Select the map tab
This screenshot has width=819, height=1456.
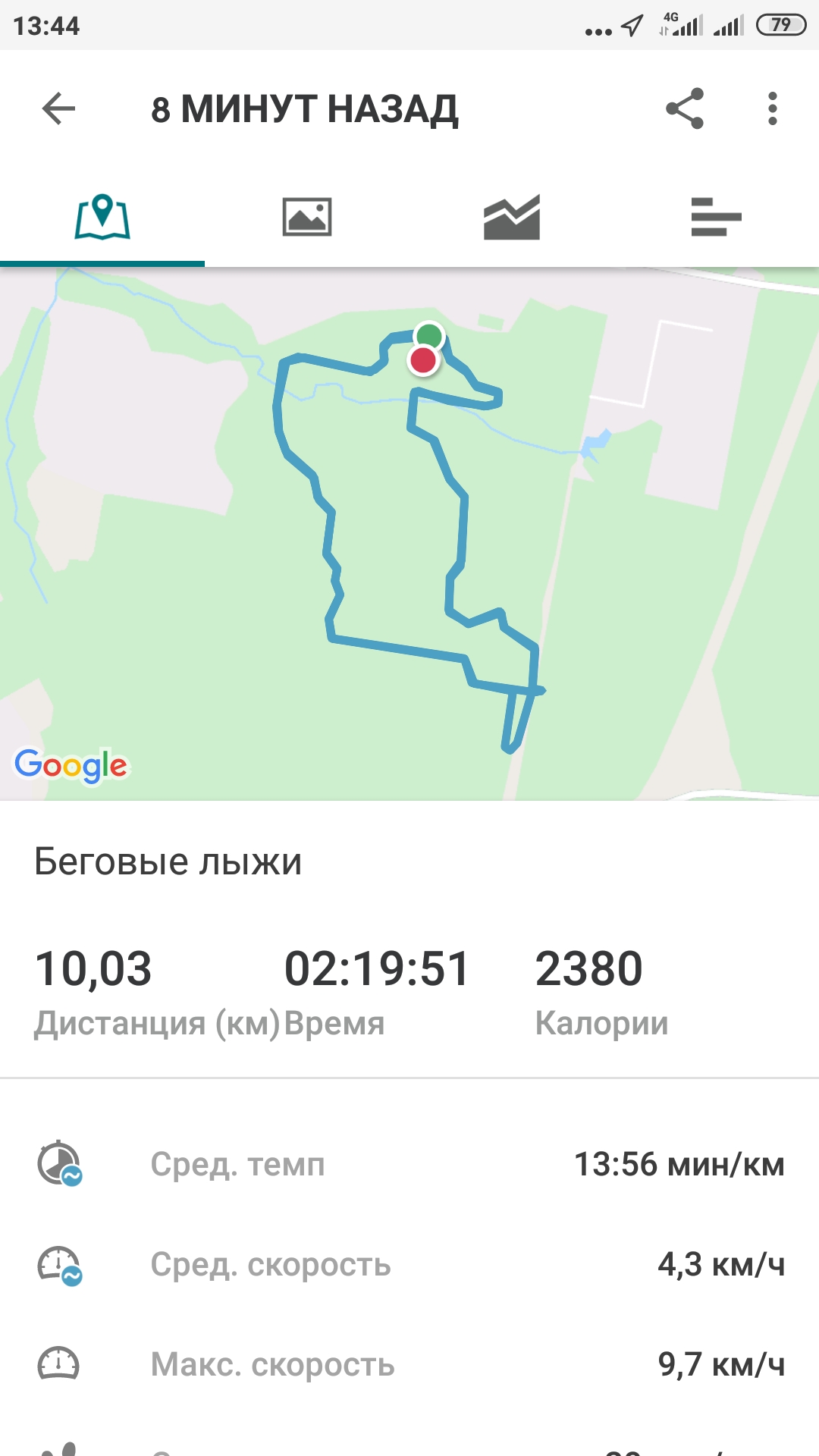pyautogui.click(x=102, y=218)
